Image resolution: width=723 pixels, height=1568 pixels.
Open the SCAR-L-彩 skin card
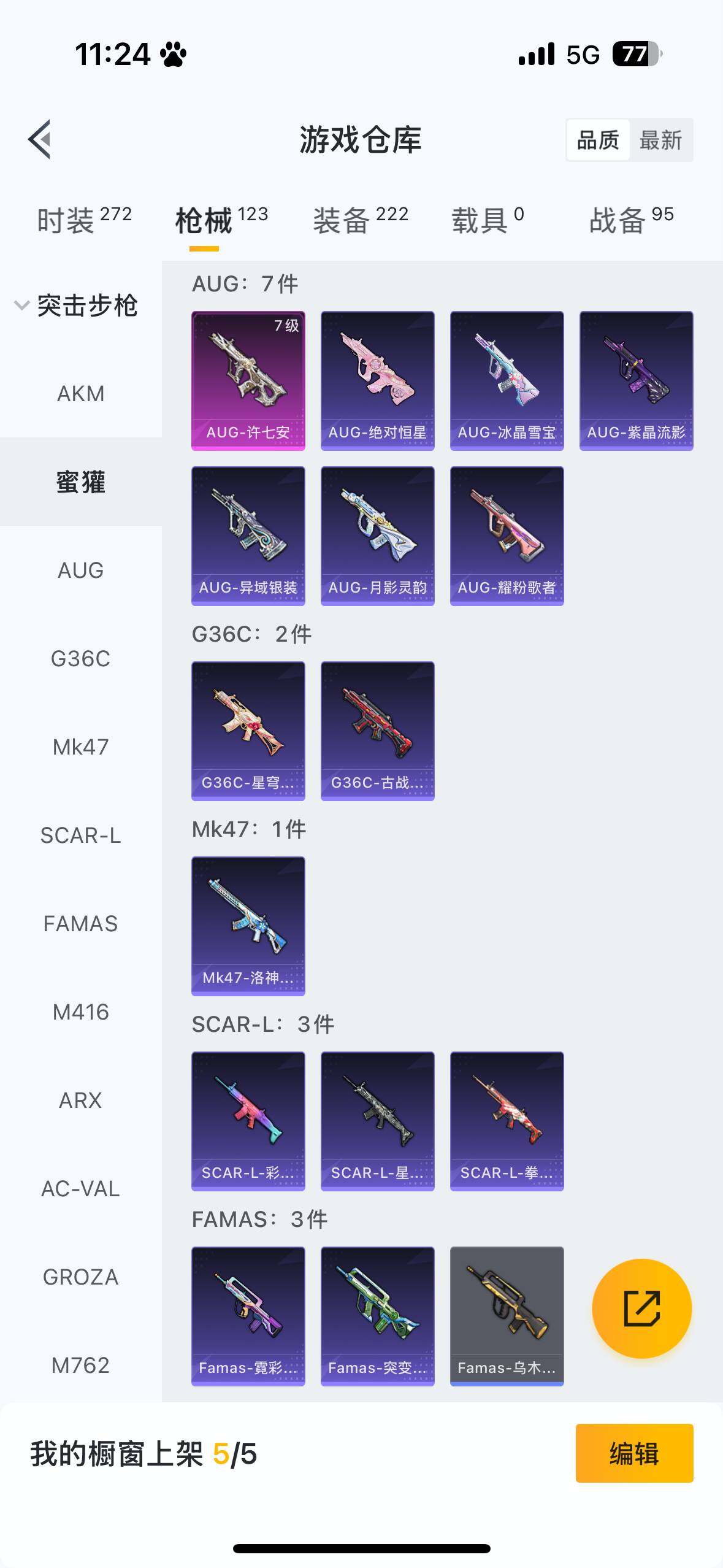point(248,1121)
